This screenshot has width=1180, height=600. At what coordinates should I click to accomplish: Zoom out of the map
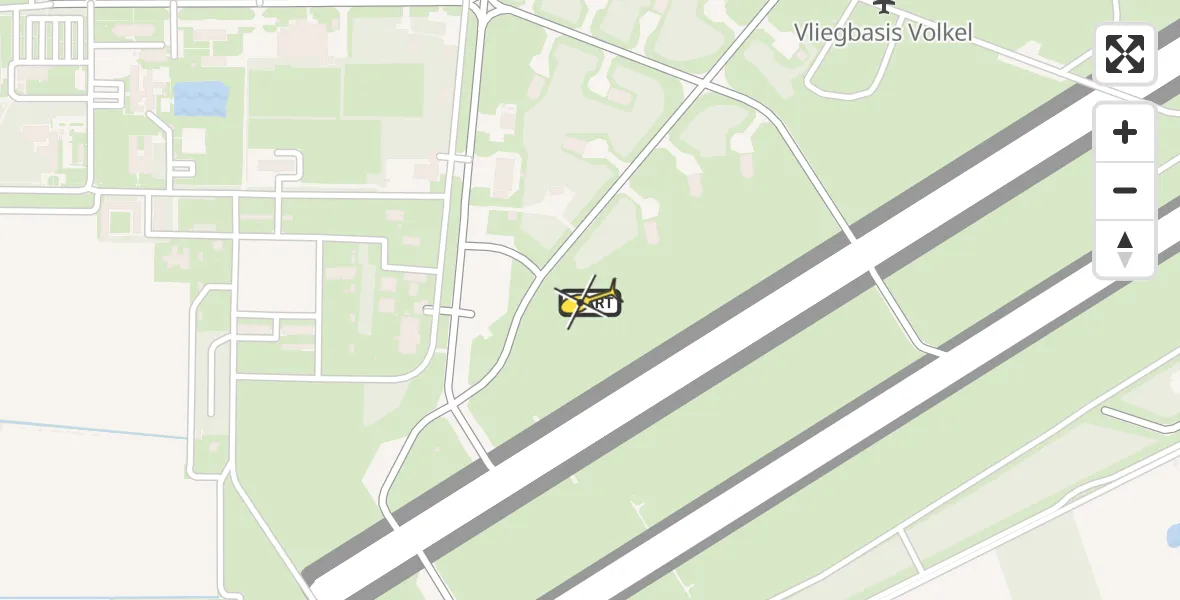1125,191
